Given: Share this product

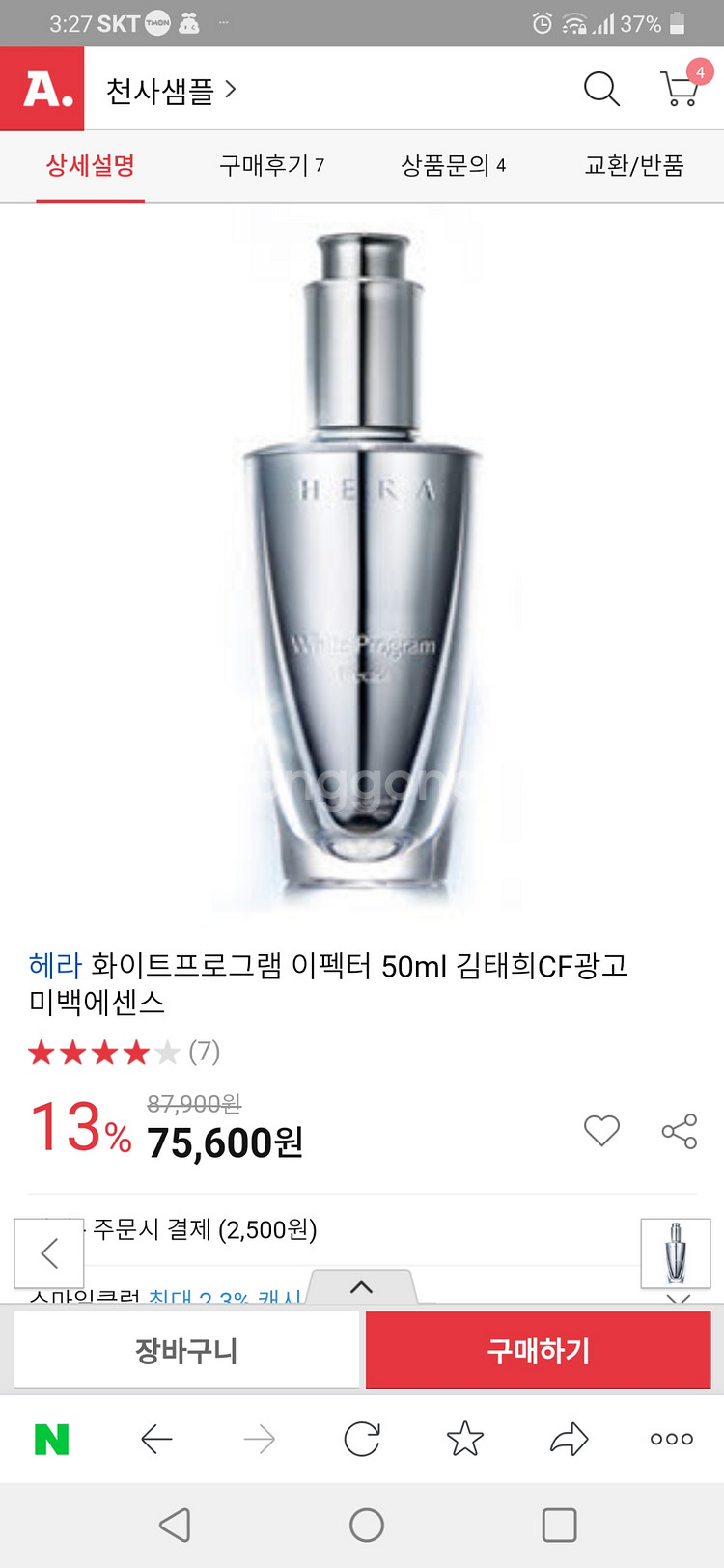Looking at the screenshot, I should [680, 1131].
